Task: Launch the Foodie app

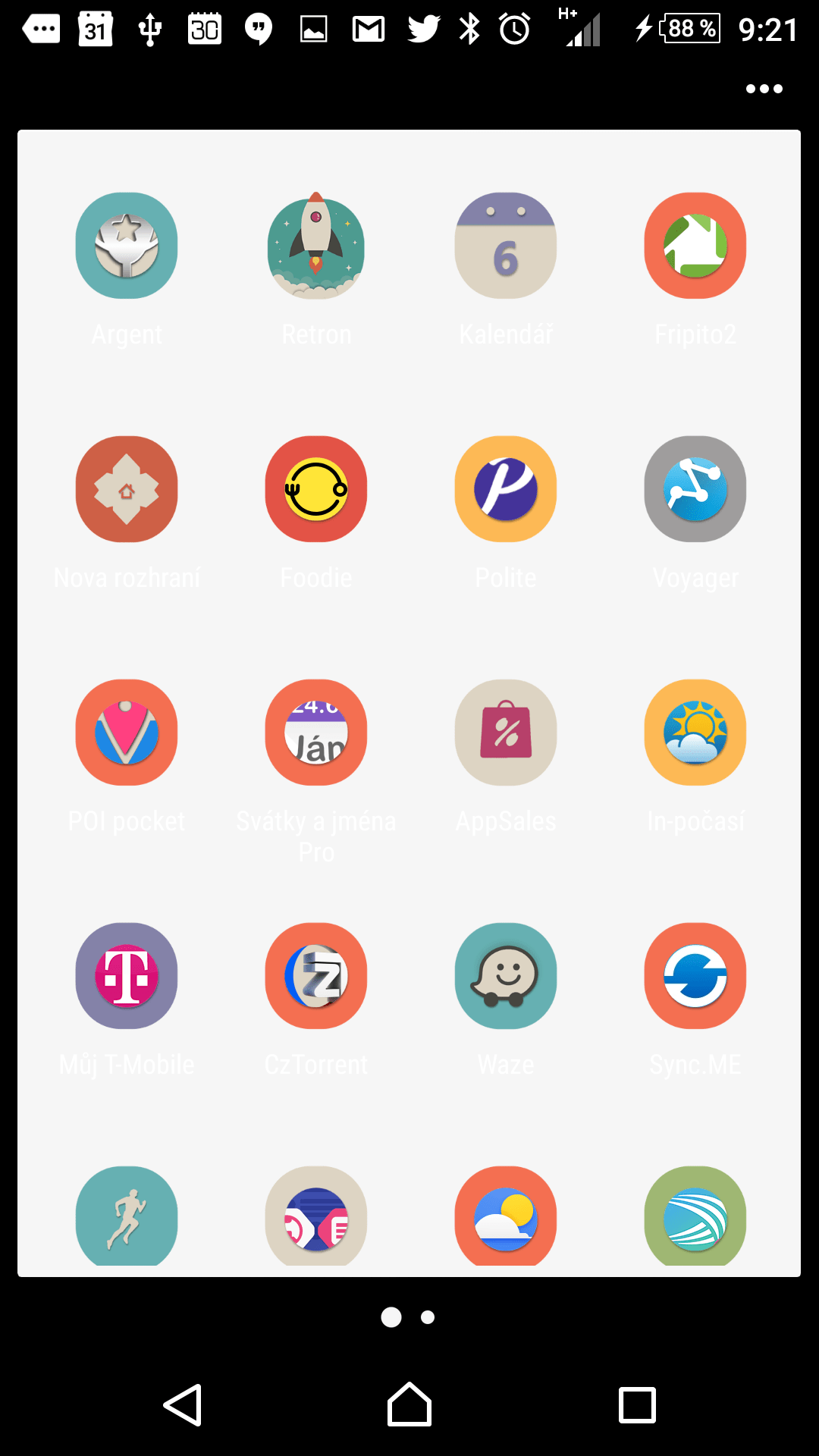Action: (x=316, y=489)
